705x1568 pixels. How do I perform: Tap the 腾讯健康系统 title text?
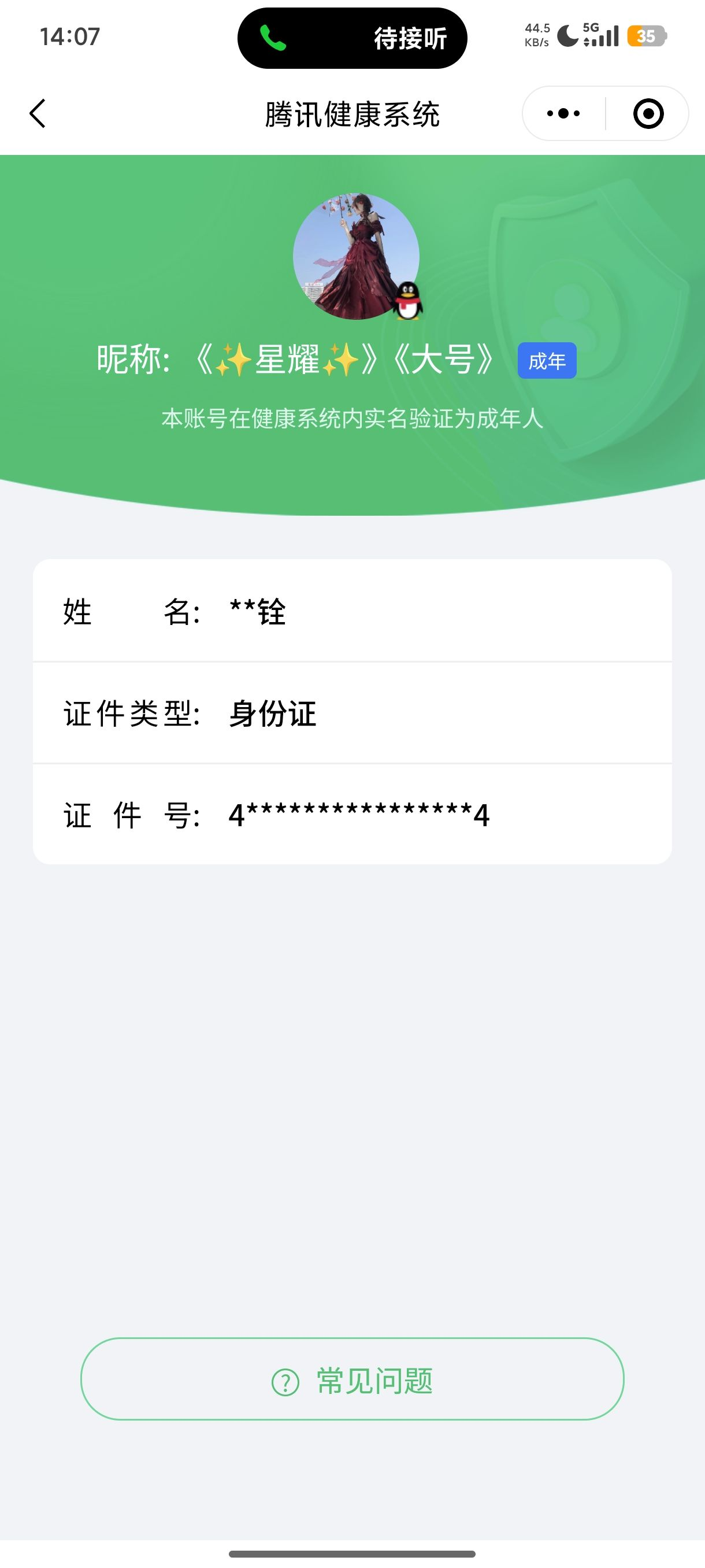click(x=352, y=113)
